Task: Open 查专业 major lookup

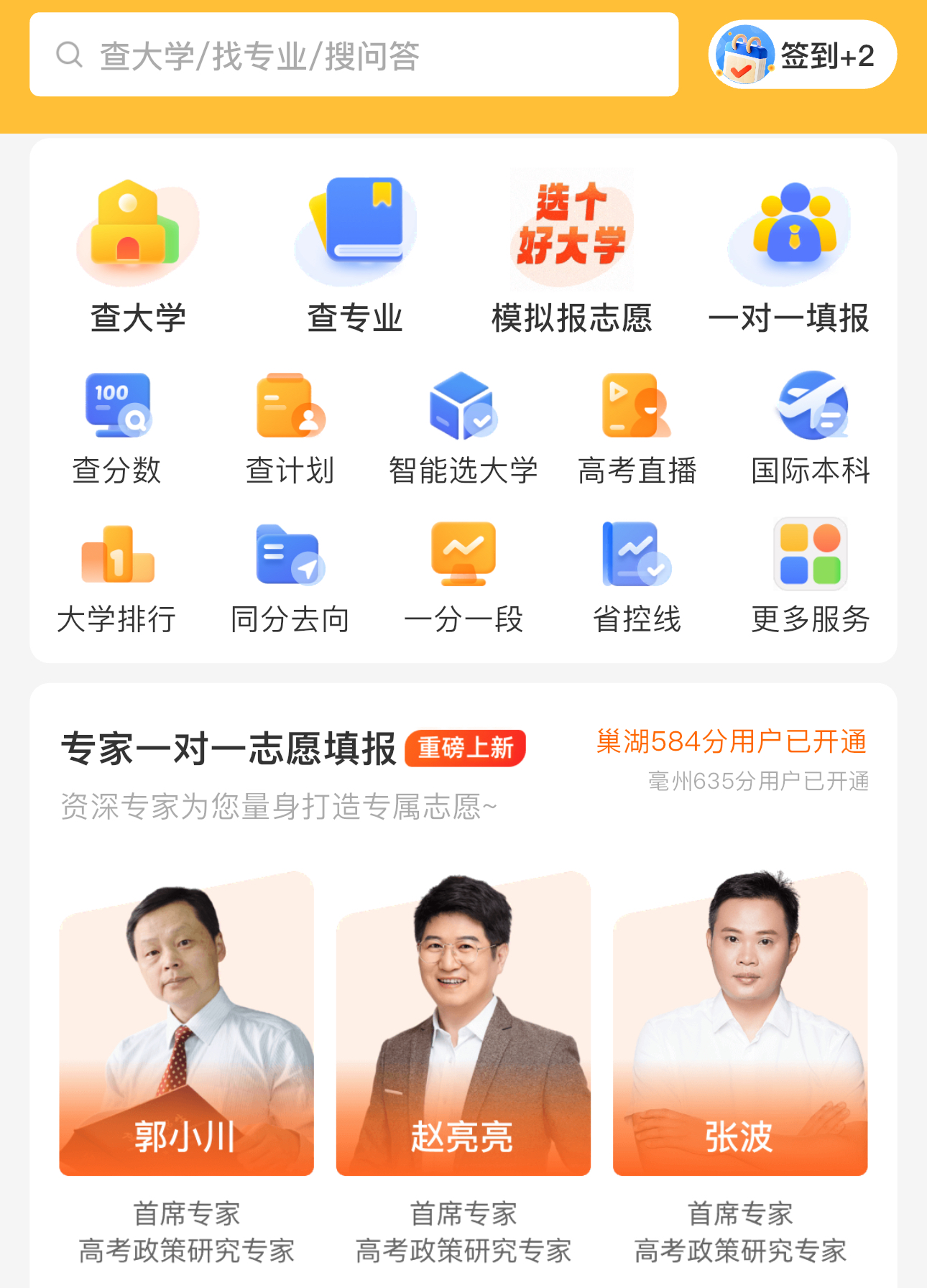Action: pos(355,255)
